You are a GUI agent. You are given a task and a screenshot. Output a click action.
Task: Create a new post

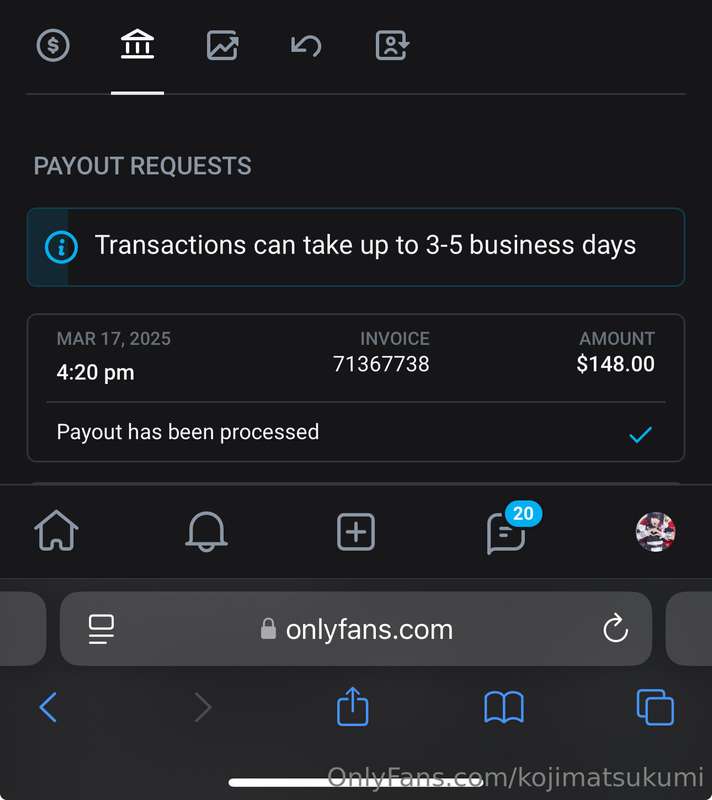point(356,532)
